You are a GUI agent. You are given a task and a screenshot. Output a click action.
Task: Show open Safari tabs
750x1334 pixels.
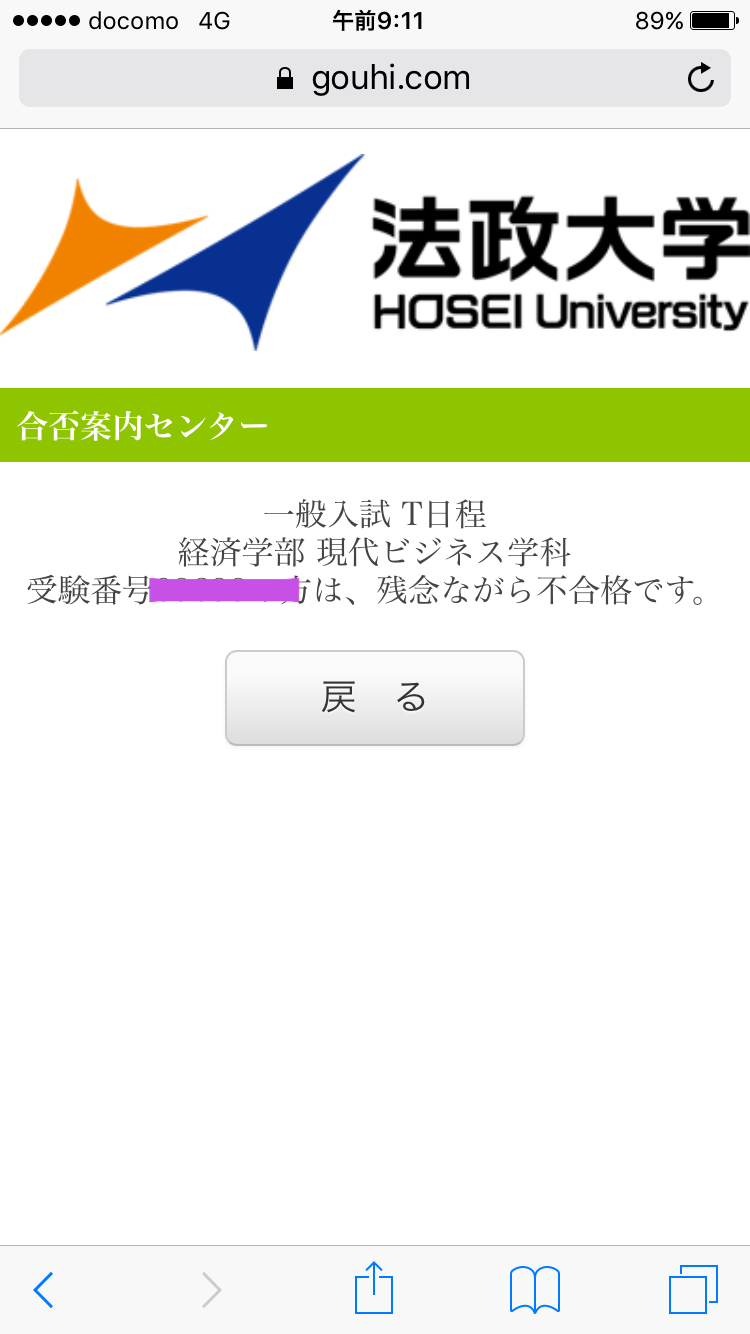pos(693,1290)
